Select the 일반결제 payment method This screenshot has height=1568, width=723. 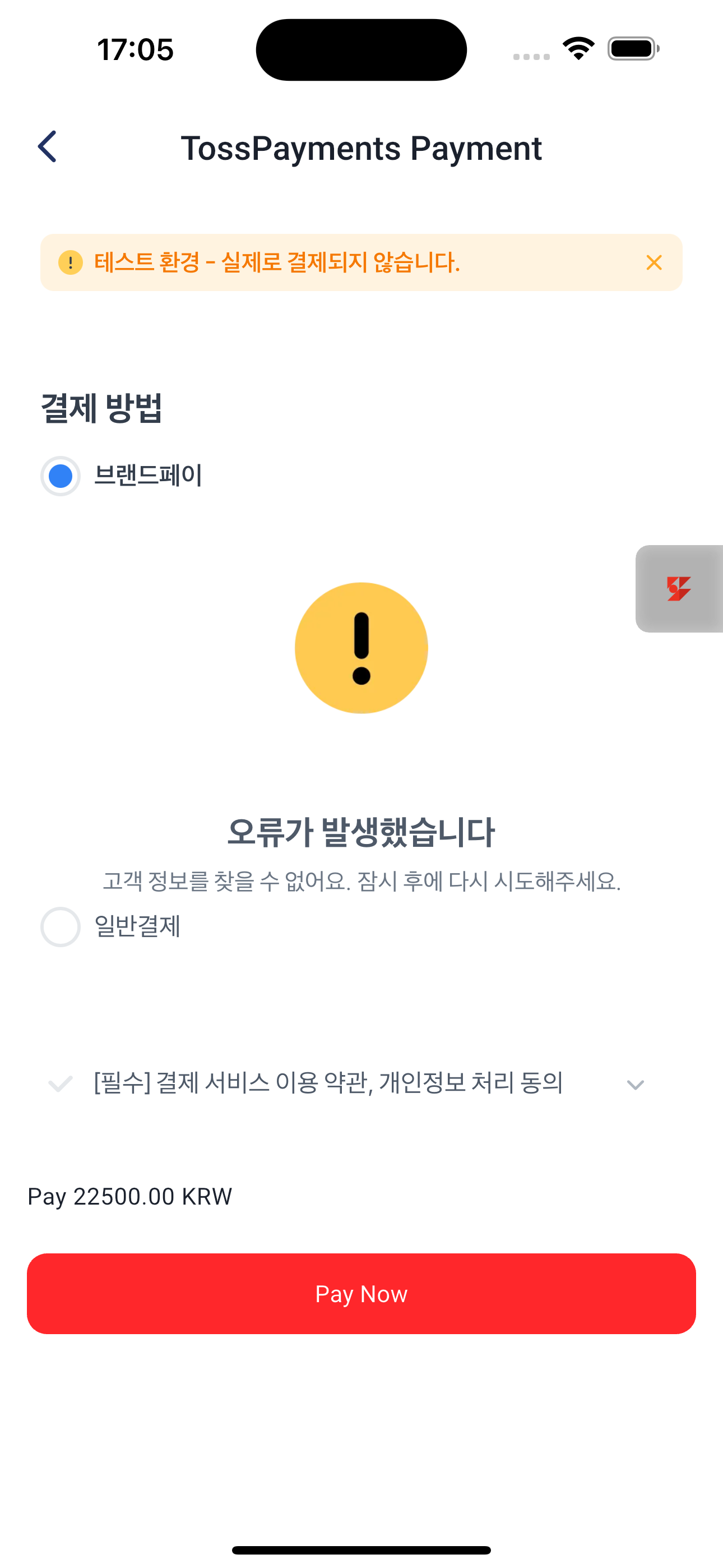pyautogui.click(x=61, y=927)
